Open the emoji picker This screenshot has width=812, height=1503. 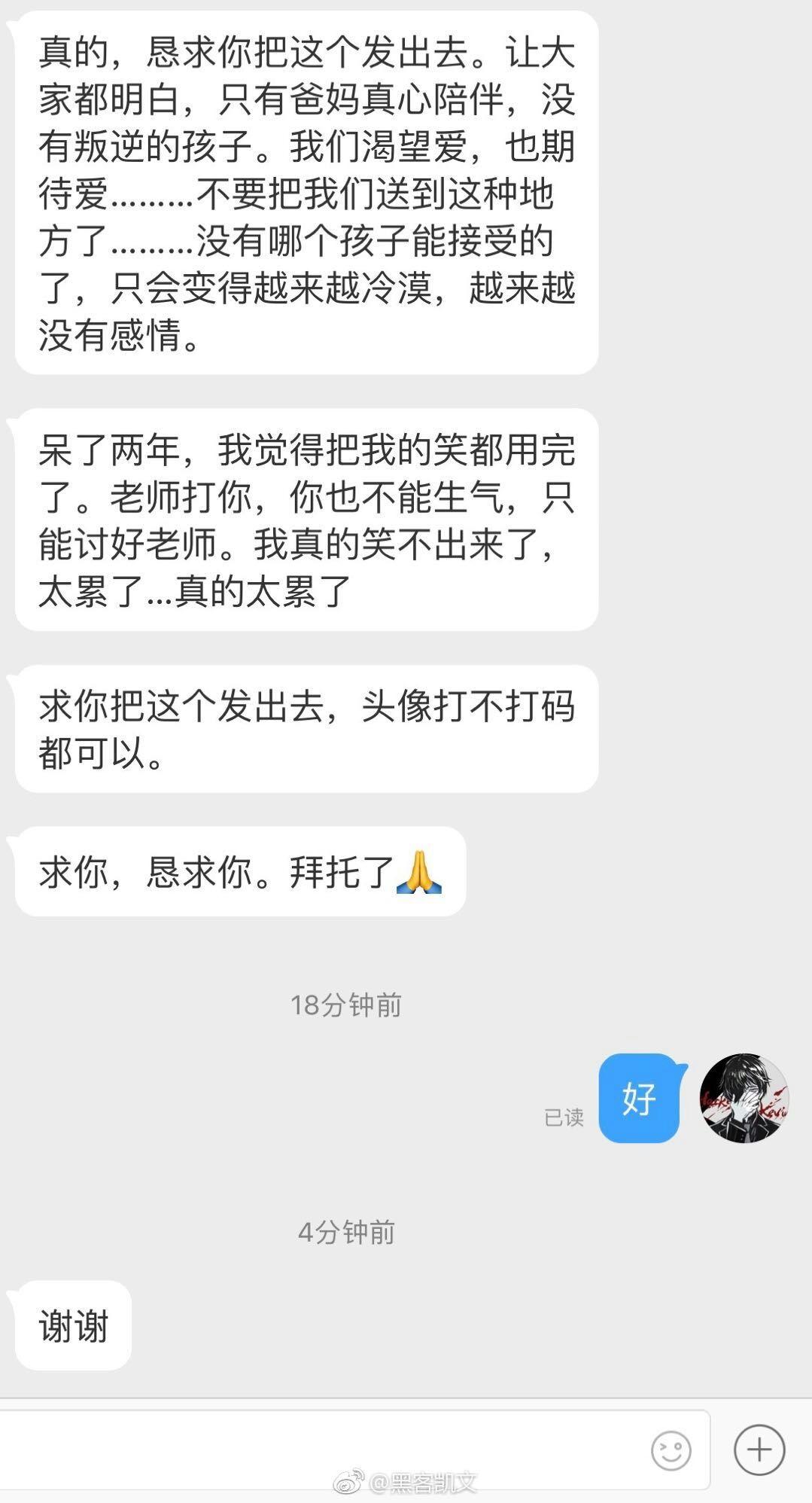[671, 1450]
